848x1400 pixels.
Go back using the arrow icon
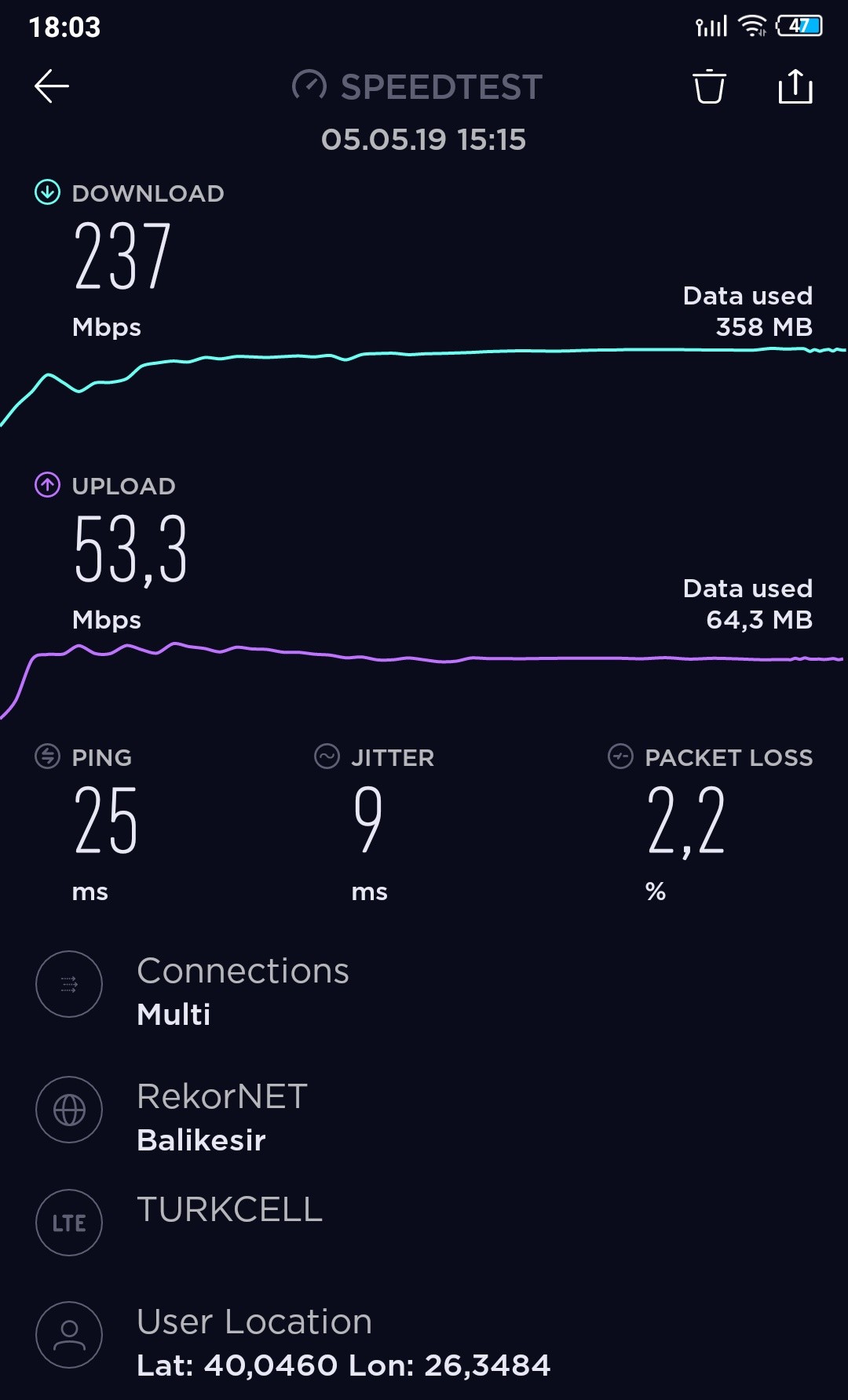pos(52,86)
